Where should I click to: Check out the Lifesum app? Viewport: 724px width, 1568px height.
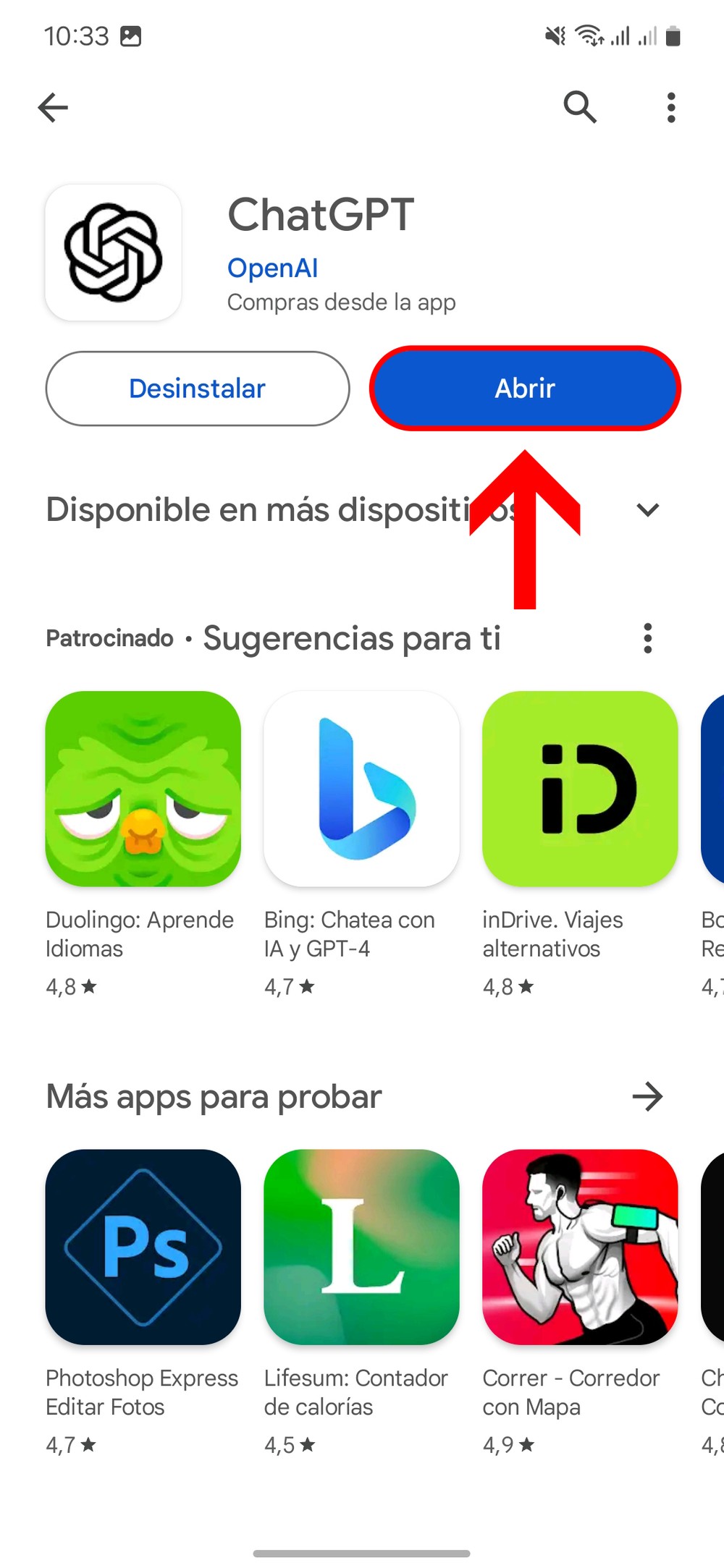tap(361, 1247)
